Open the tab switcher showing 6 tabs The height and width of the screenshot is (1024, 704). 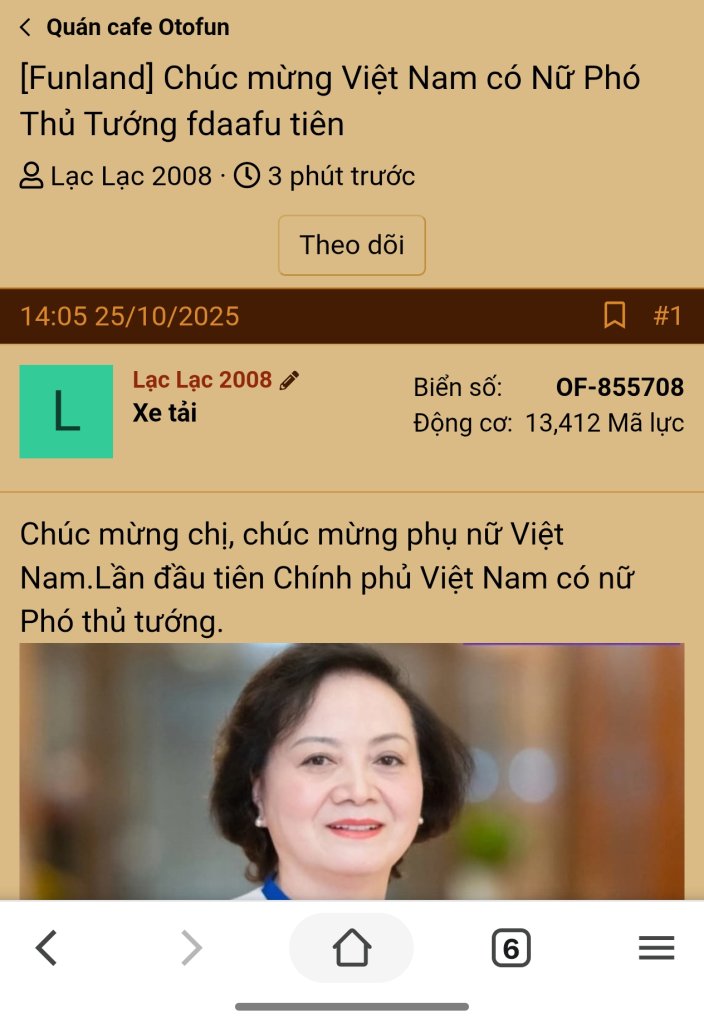tap(510, 948)
